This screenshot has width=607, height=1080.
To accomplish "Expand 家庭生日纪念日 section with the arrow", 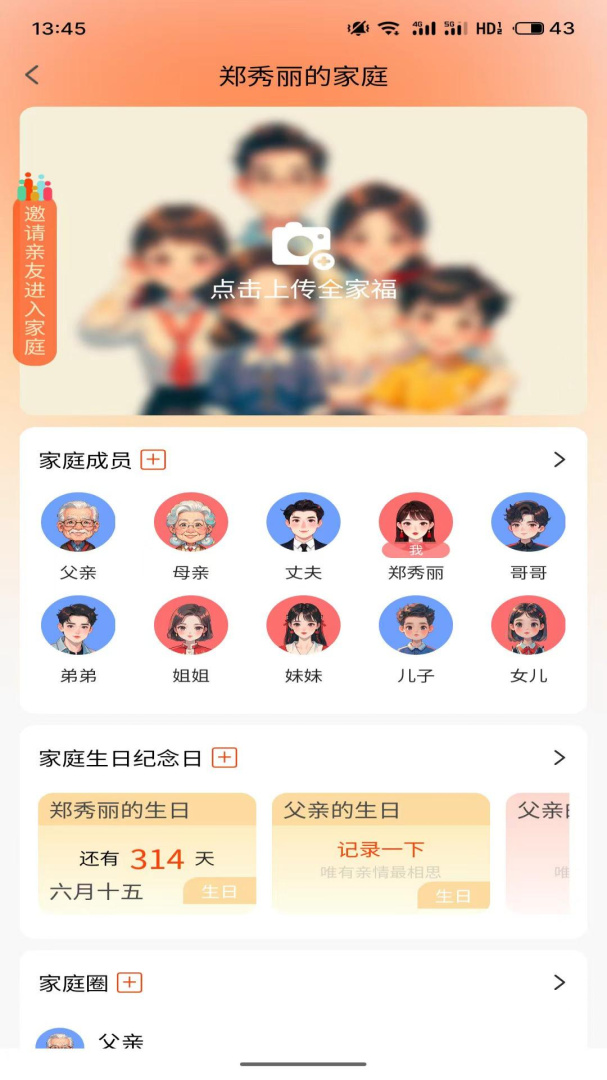I will 559,758.
